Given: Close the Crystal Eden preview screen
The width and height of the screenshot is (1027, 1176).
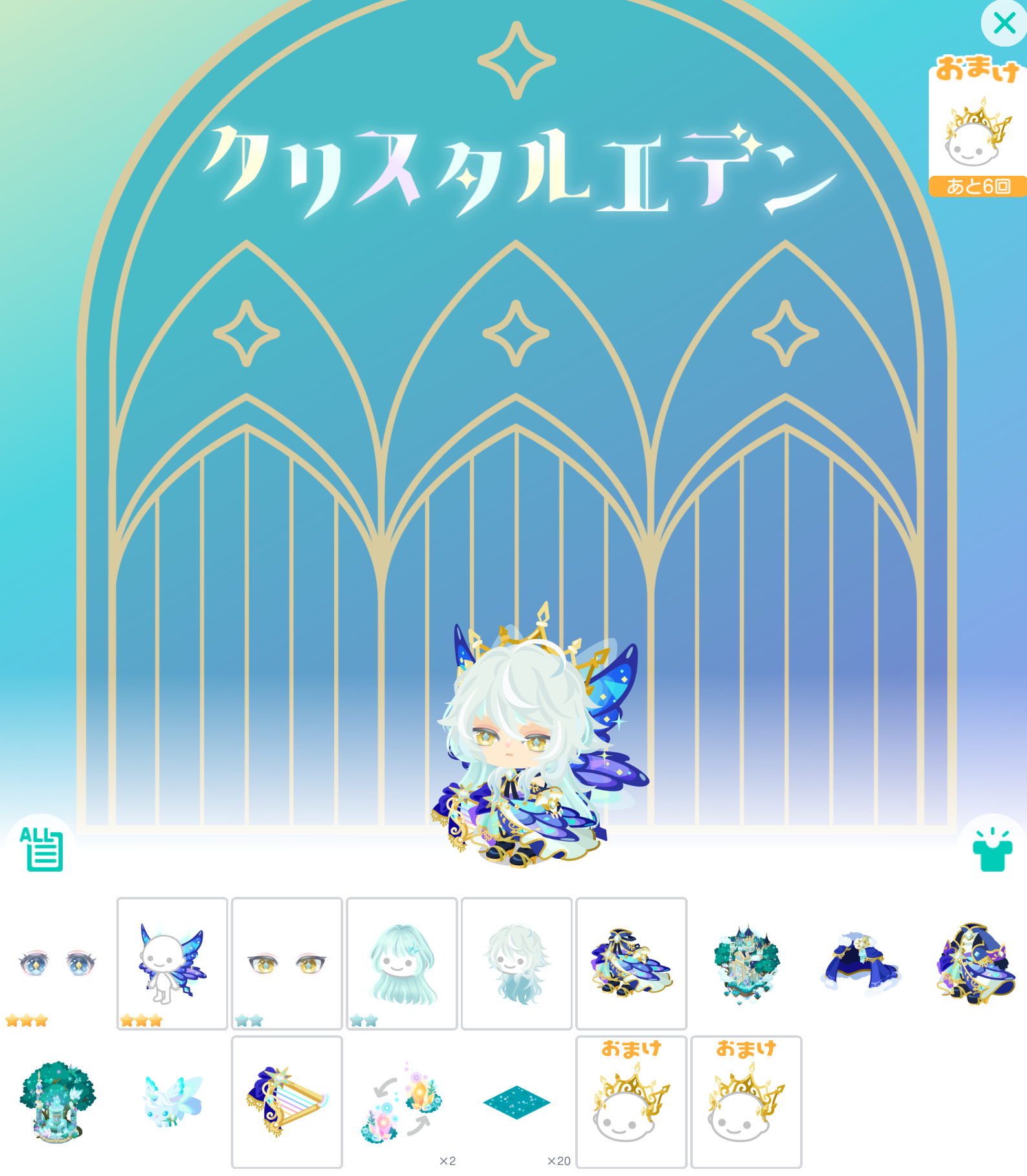Looking at the screenshot, I should (1004, 23).
